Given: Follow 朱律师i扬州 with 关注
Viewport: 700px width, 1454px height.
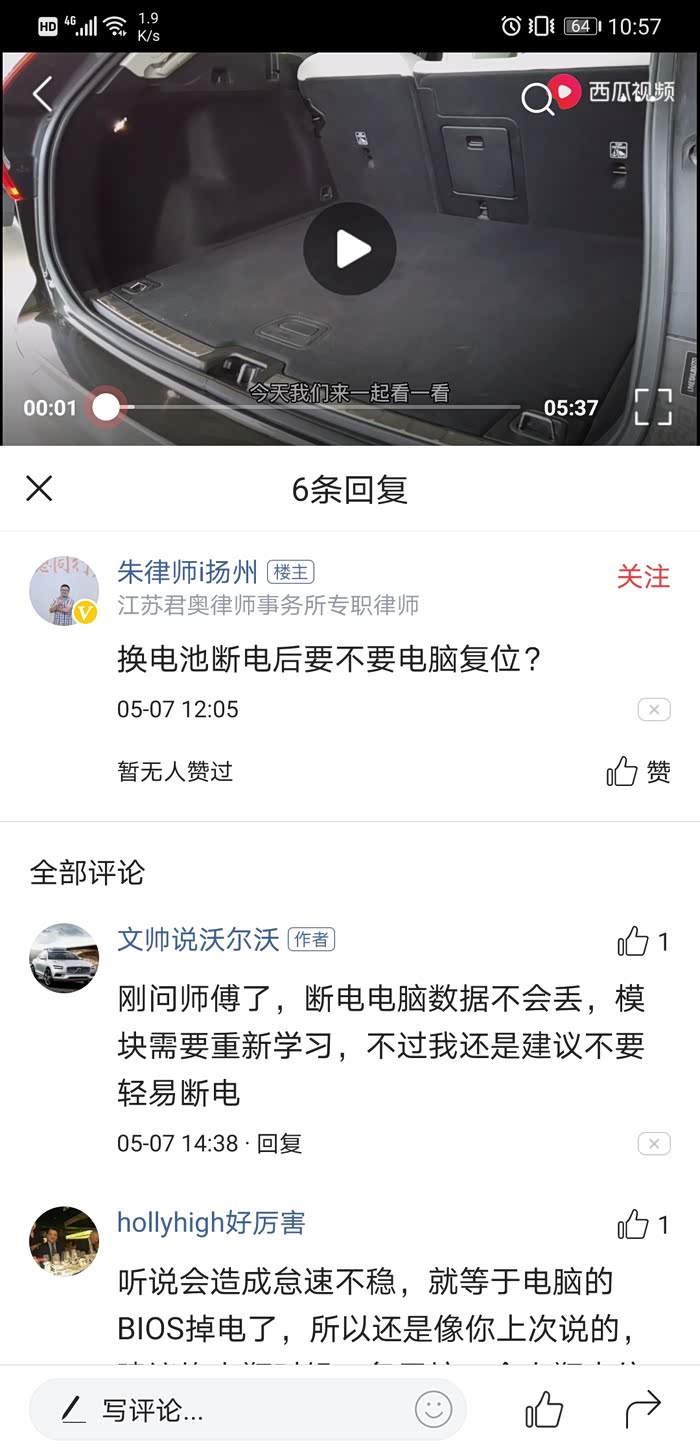Looking at the screenshot, I should 642,576.
